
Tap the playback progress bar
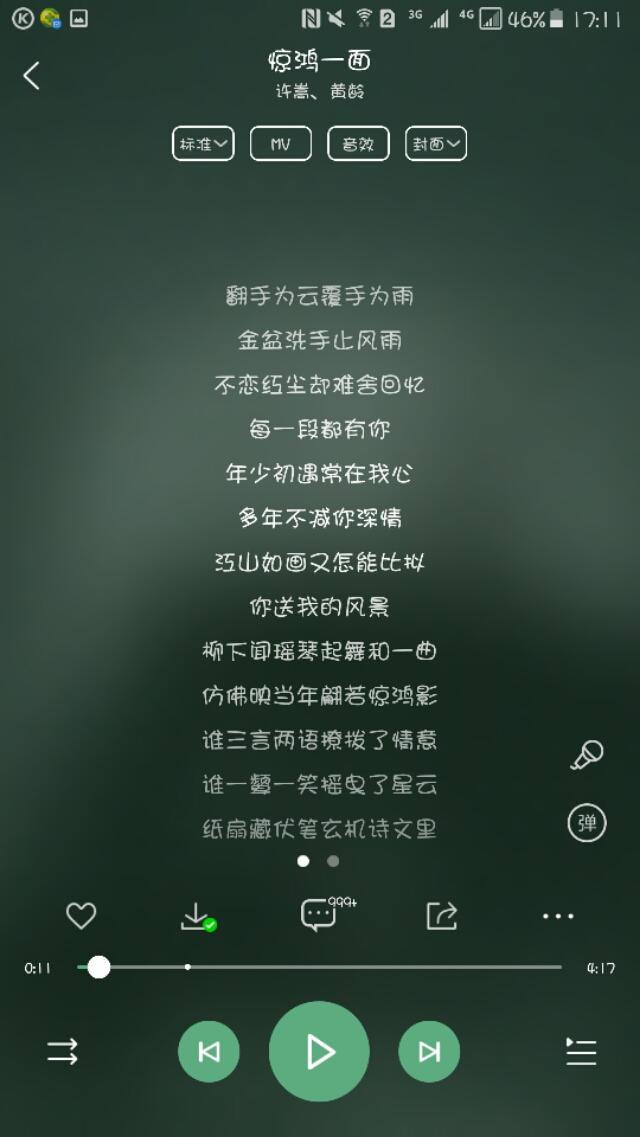pos(319,967)
